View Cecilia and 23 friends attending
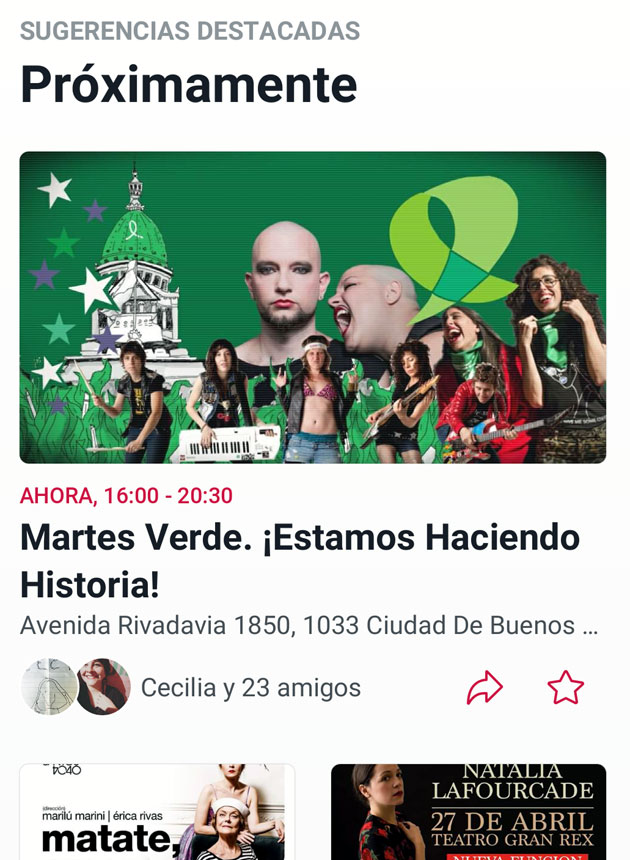The image size is (630, 860). tap(250, 688)
